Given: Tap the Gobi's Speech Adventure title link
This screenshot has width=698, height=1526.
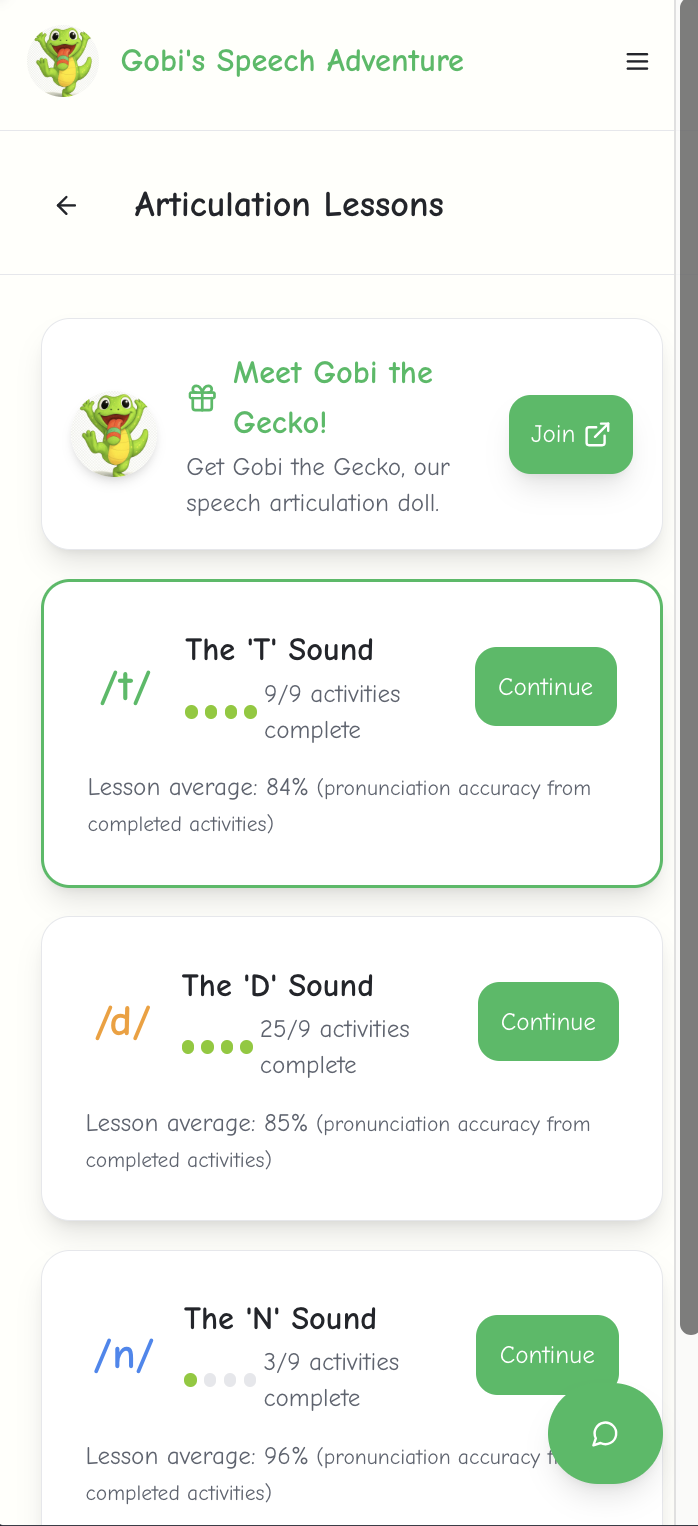Looking at the screenshot, I should (292, 61).
